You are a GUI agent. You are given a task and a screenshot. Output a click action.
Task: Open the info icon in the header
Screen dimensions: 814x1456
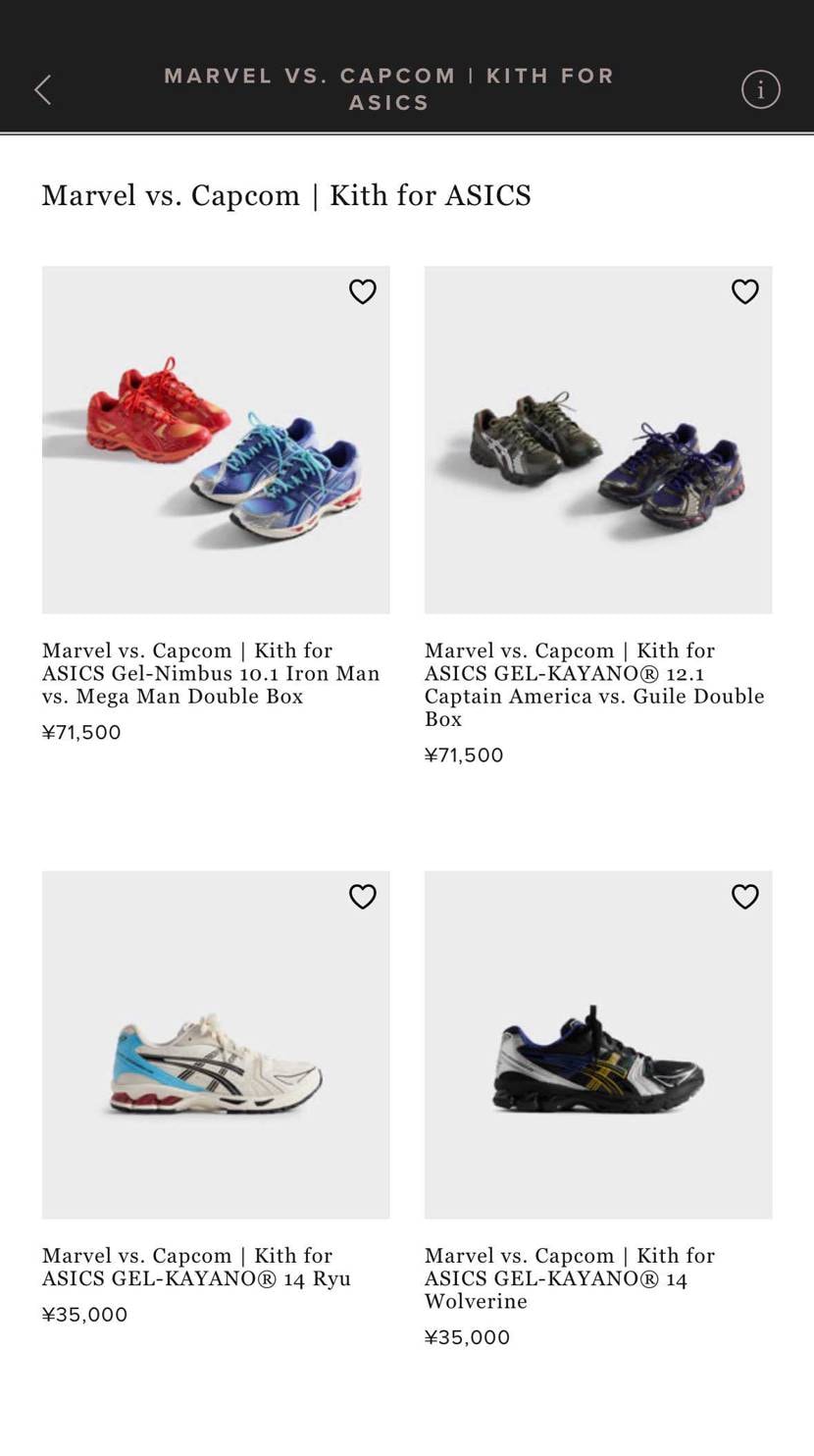760,89
